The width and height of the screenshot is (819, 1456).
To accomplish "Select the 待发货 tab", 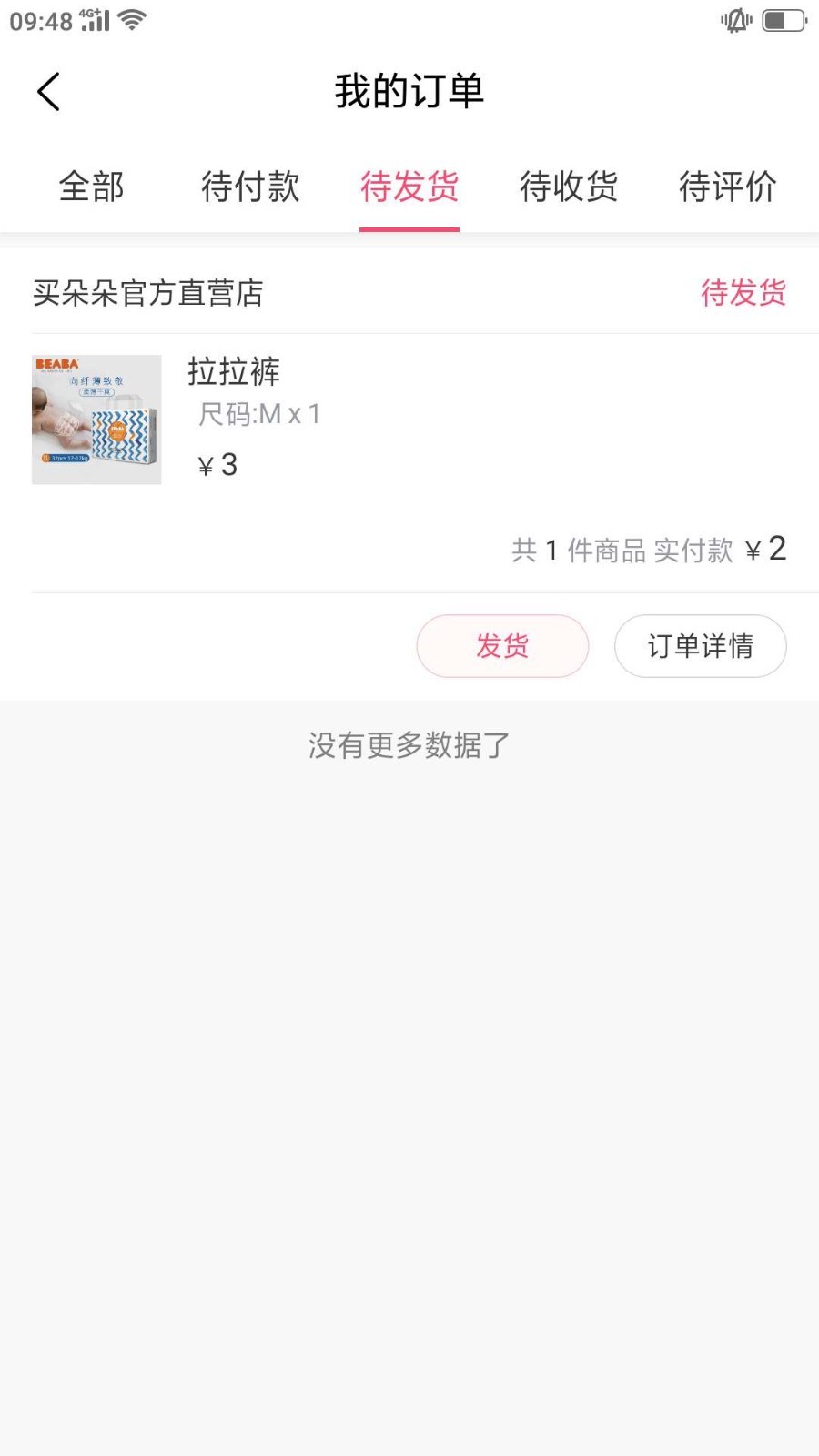I will click(409, 187).
